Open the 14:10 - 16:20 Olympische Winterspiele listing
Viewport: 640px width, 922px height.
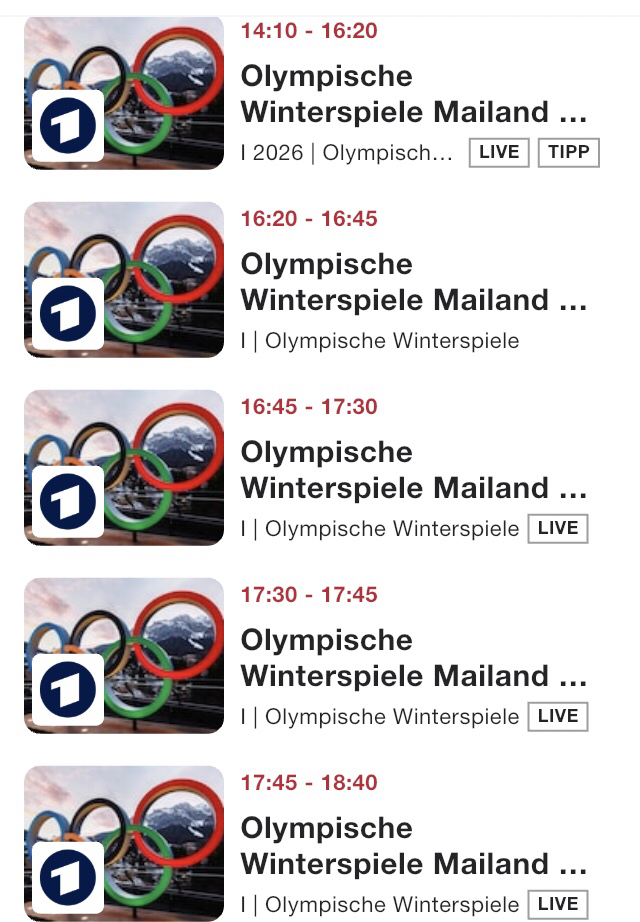pyautogui.click(x=412, y=94)
